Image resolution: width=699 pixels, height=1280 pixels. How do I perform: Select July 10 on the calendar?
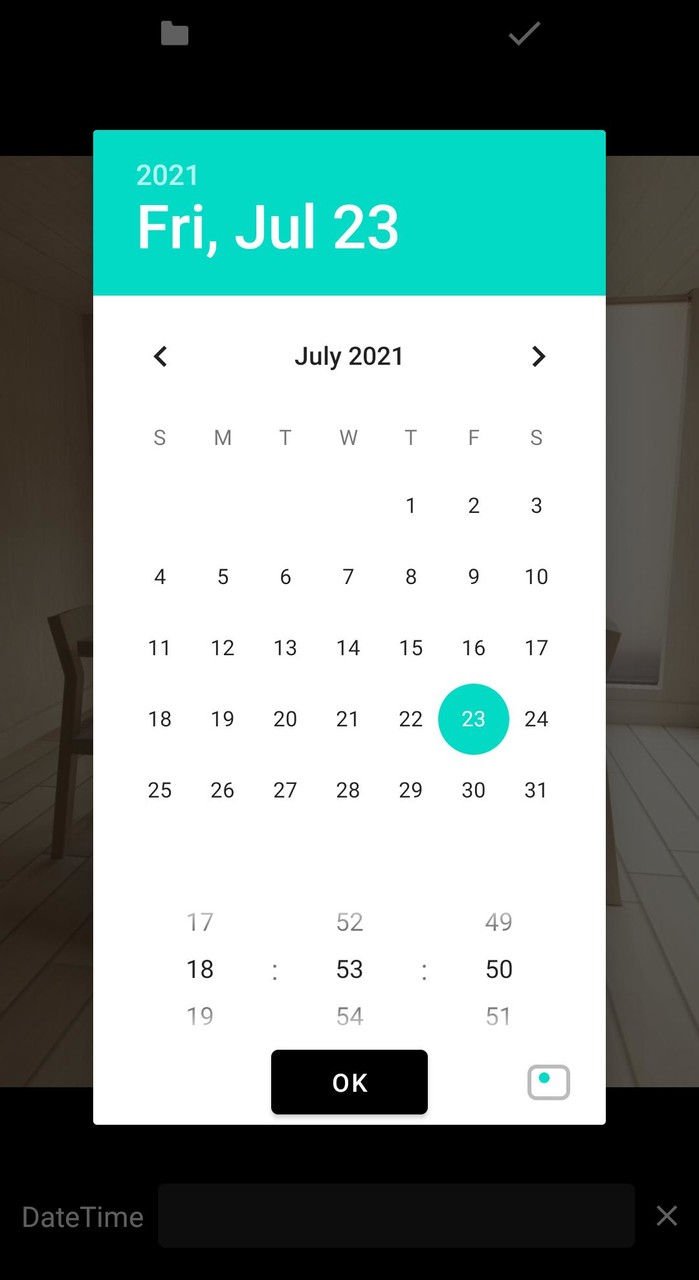pos(536,577)
